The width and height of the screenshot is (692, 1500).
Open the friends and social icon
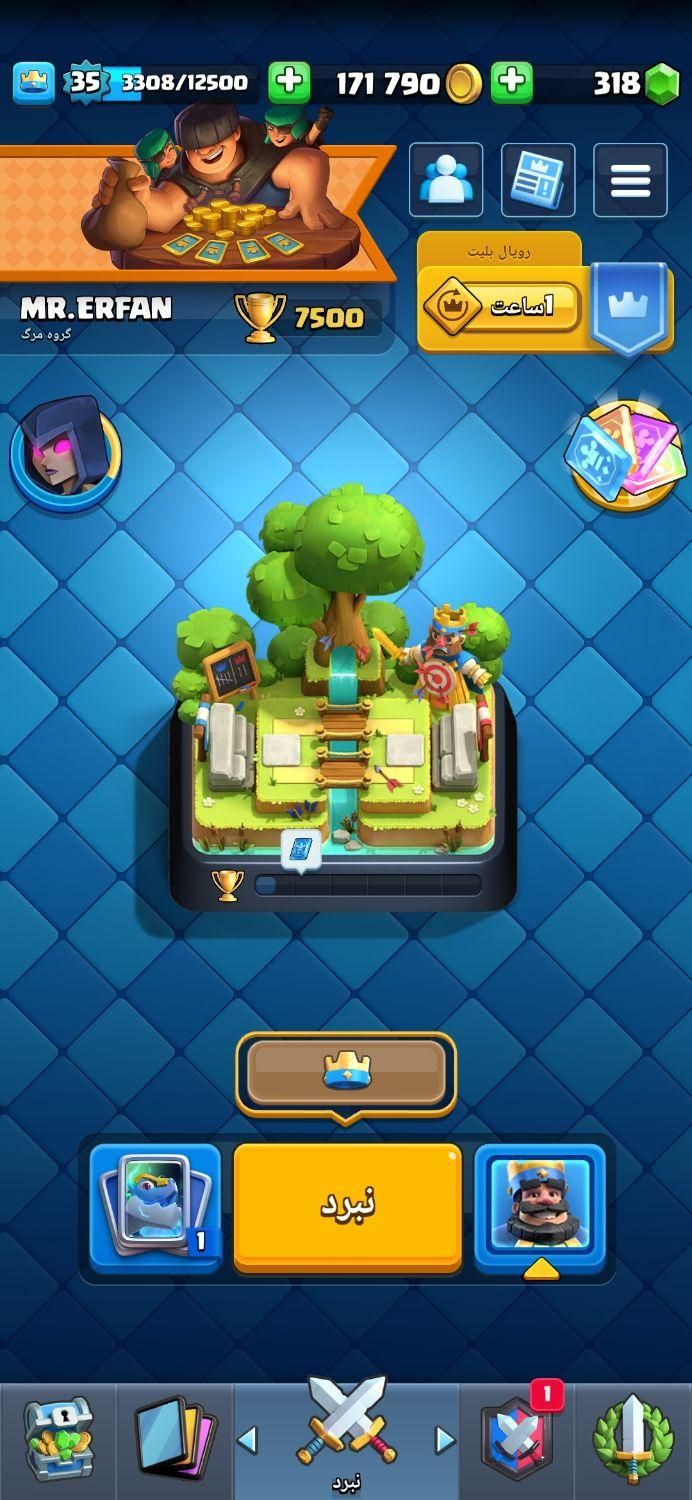(445, 180)
